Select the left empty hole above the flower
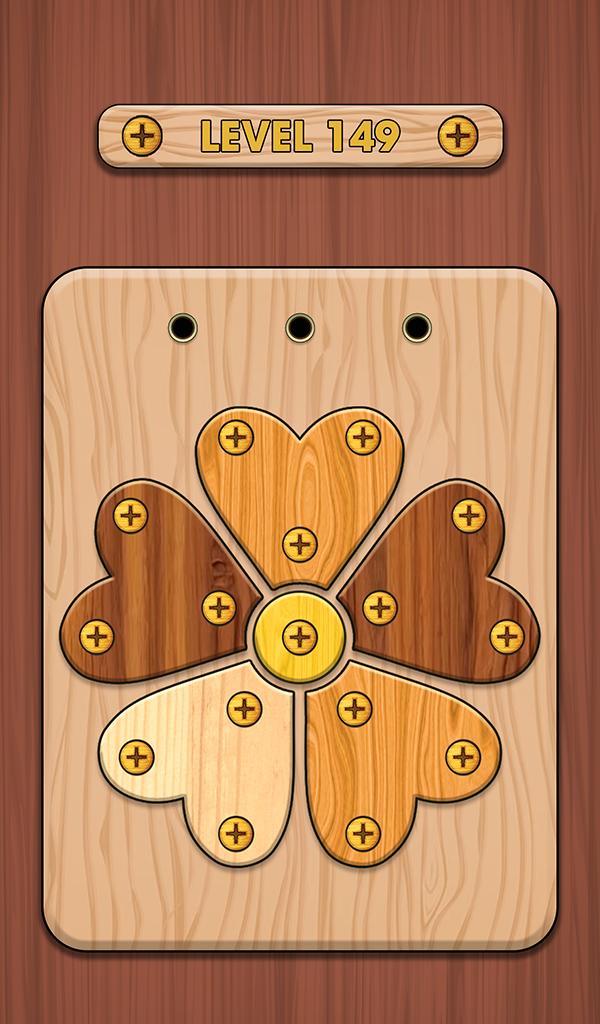600x1024 pixels. click(183, 326)
